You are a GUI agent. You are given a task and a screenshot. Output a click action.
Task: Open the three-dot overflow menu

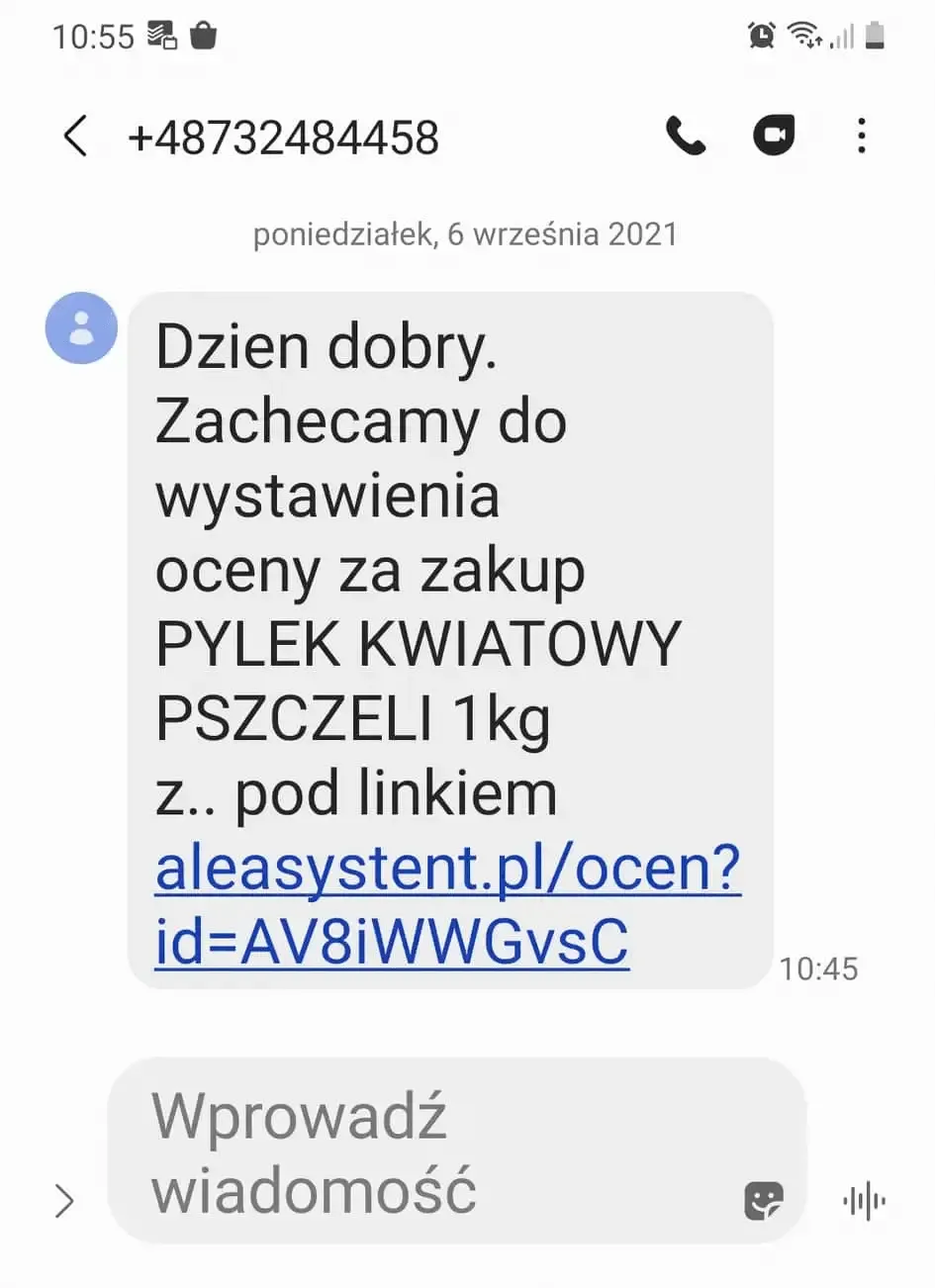(x=862, y=136)
